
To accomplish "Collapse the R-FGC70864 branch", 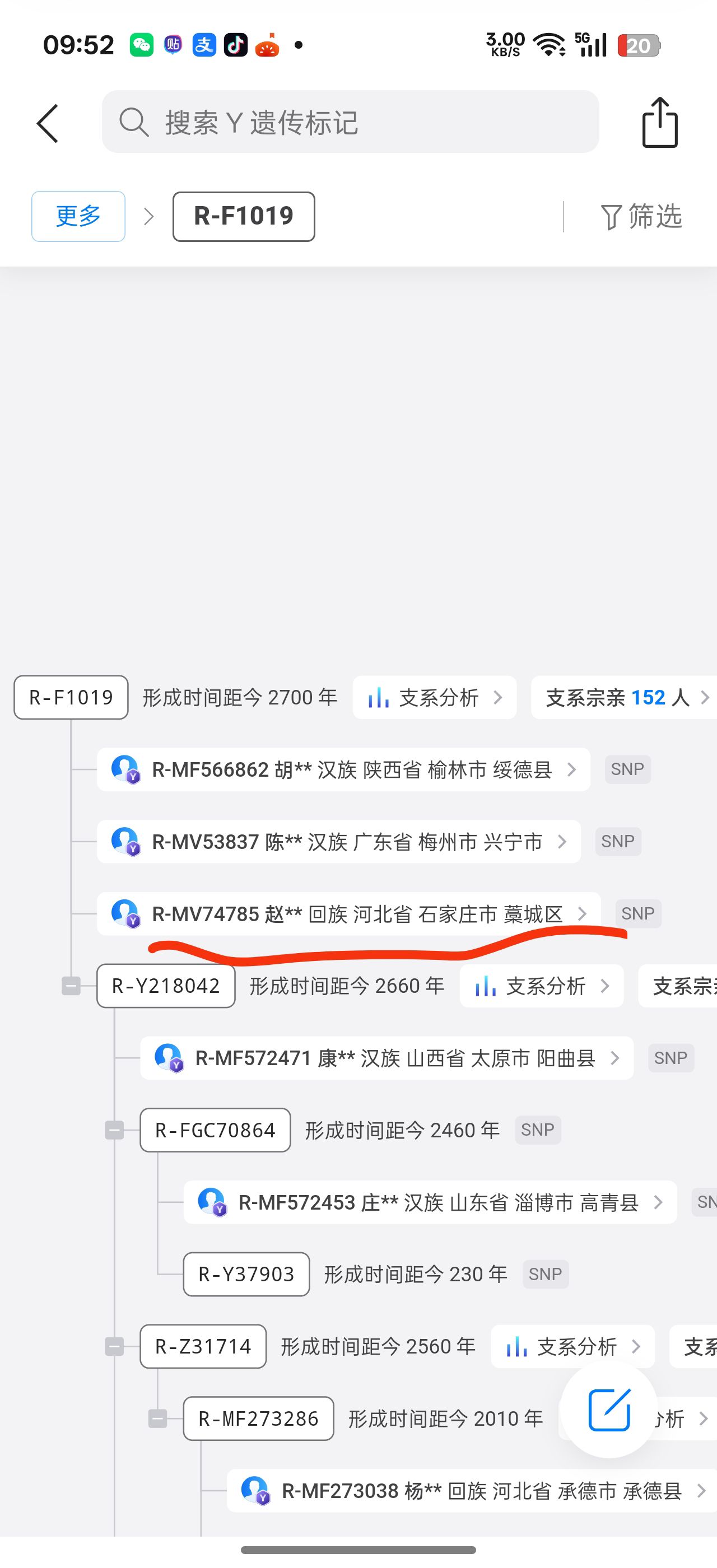I will 114,1130.
